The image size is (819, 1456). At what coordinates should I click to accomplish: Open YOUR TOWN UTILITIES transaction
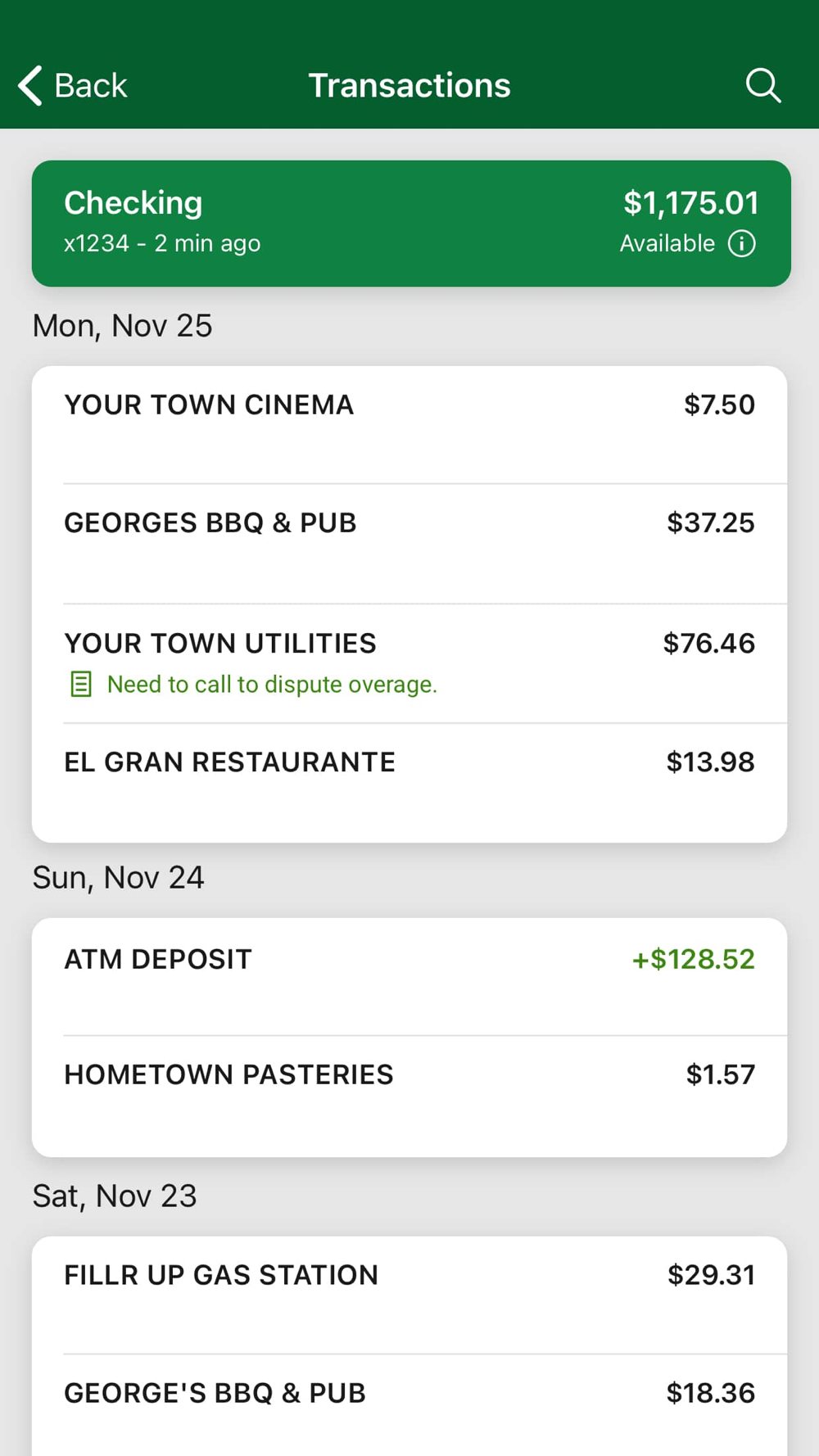(x=409, y=662)
